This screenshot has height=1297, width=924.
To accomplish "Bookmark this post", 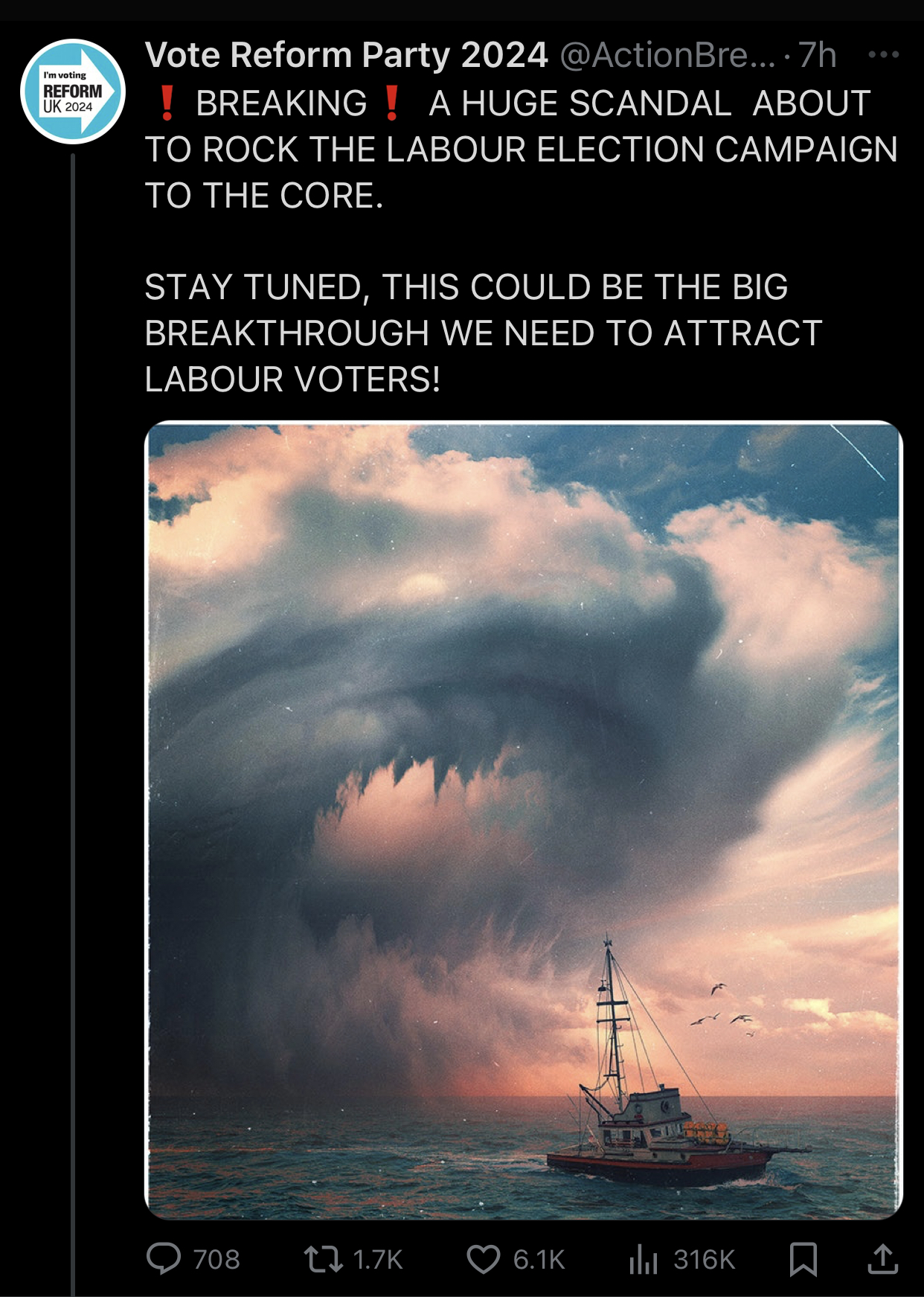I will (x=803, y=1259).
